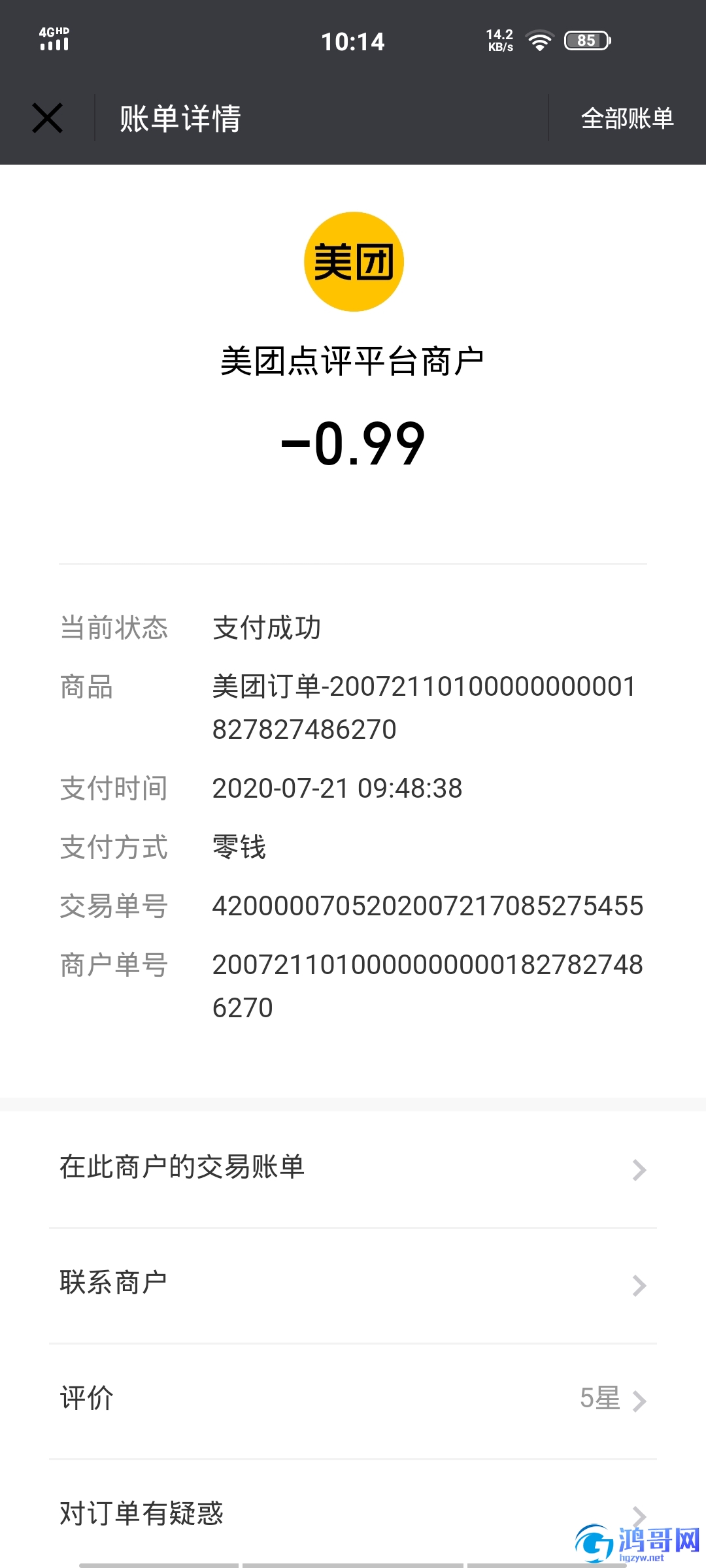Open 对订单有疑惑 help row
The image size is (706, 1568).
click(x=353, y=1513)
